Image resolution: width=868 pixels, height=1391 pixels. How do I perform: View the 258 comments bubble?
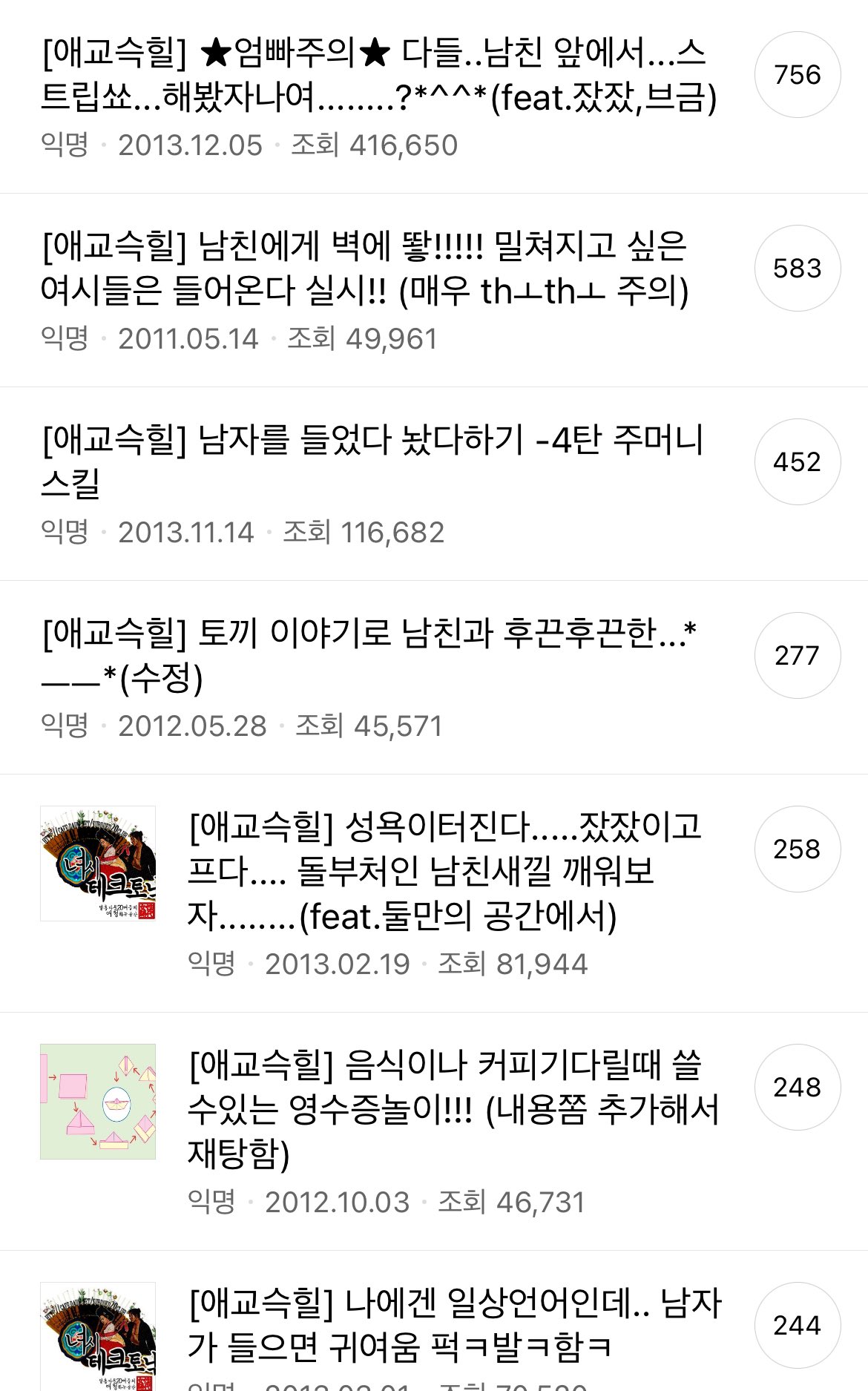click(798, 849)
